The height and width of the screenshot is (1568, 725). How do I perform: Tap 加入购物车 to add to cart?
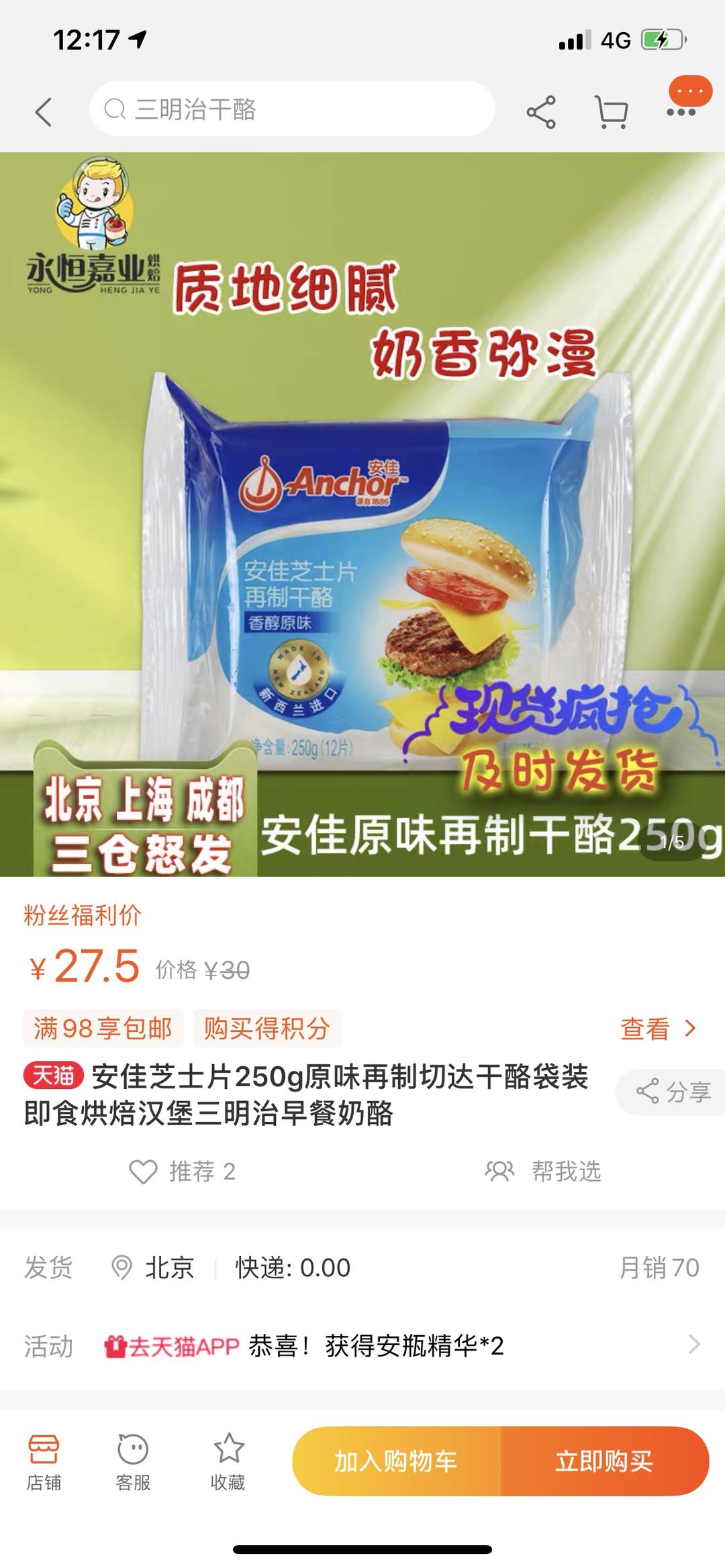(x=396, y=1461)
